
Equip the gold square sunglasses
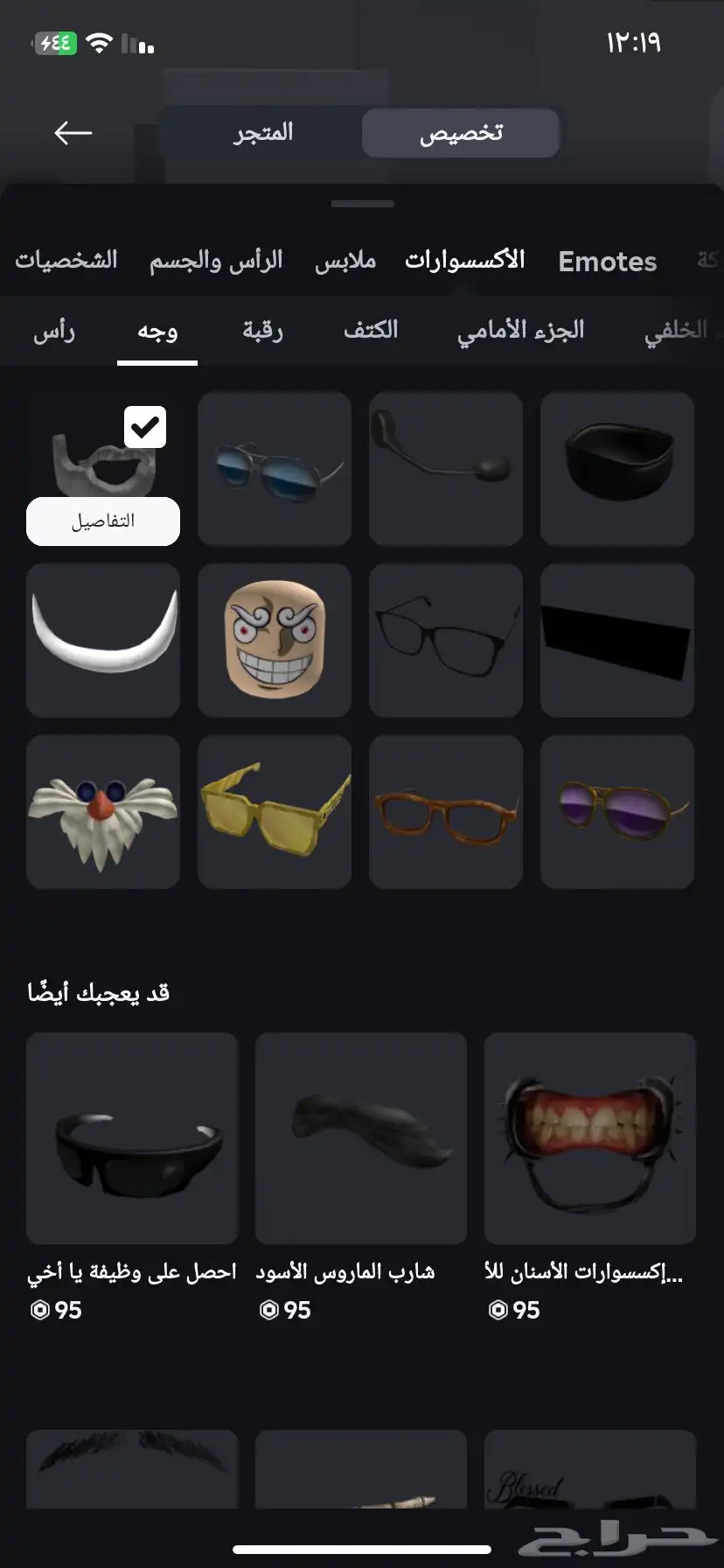pyautogui.click(x=275, y=812)
